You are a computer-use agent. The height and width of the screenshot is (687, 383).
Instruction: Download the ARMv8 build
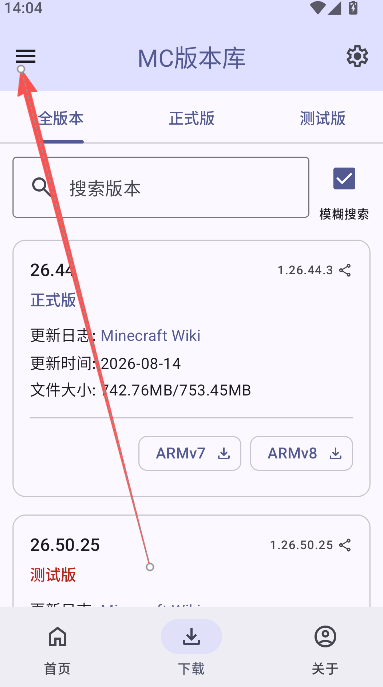point(301,453)
